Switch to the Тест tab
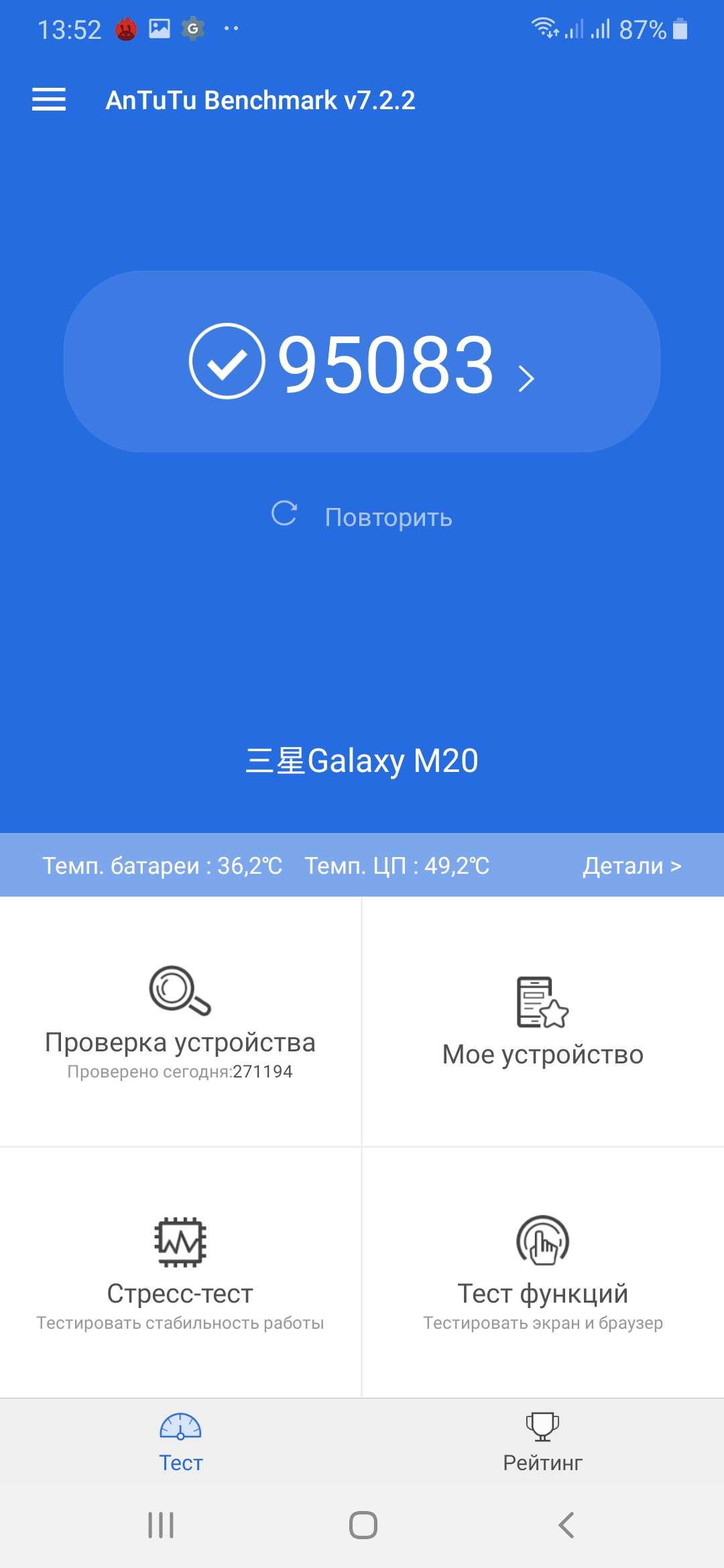The image size is (724, 1568). pyautogui.click(x=180, y=1441)
